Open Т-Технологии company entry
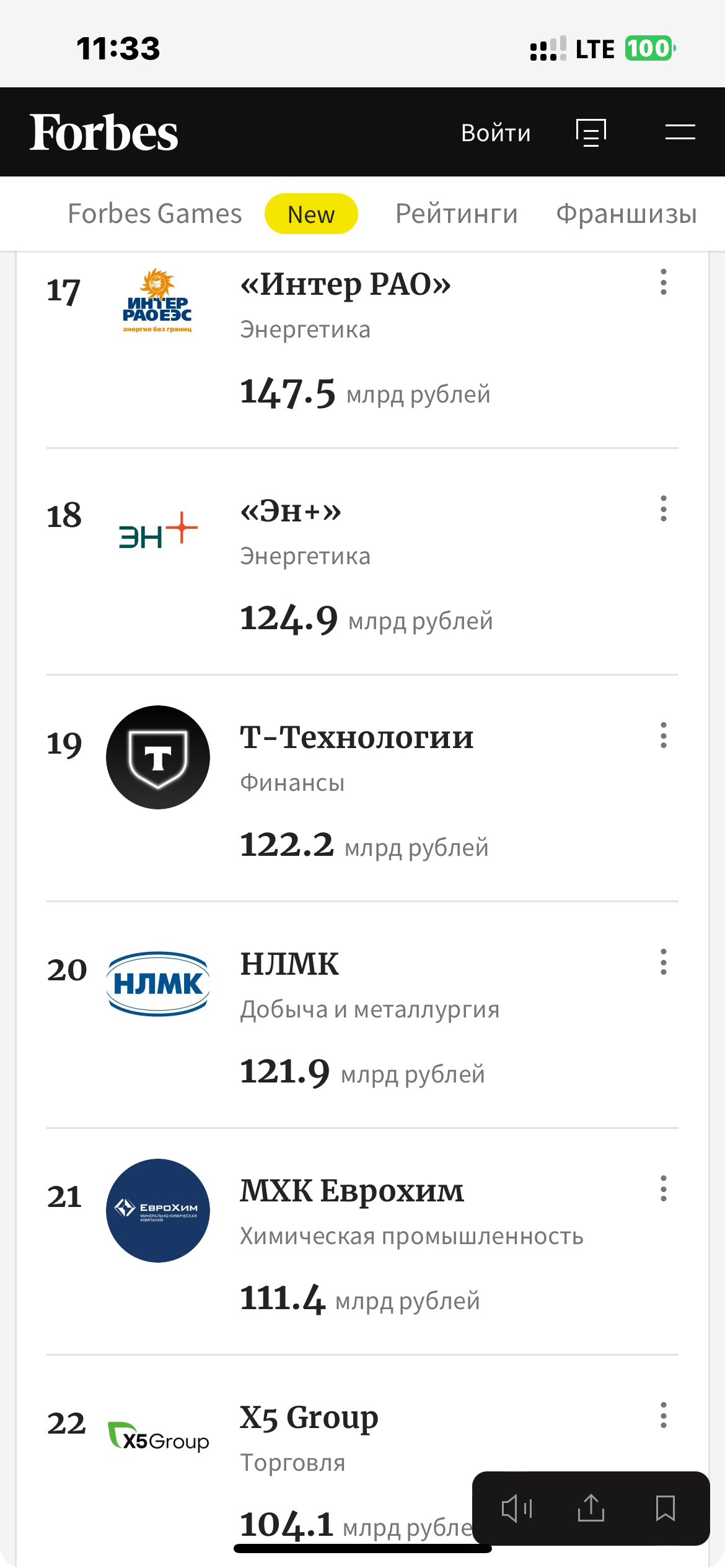Viewport: 725px width, 1568px height. (x=356, y=738)
